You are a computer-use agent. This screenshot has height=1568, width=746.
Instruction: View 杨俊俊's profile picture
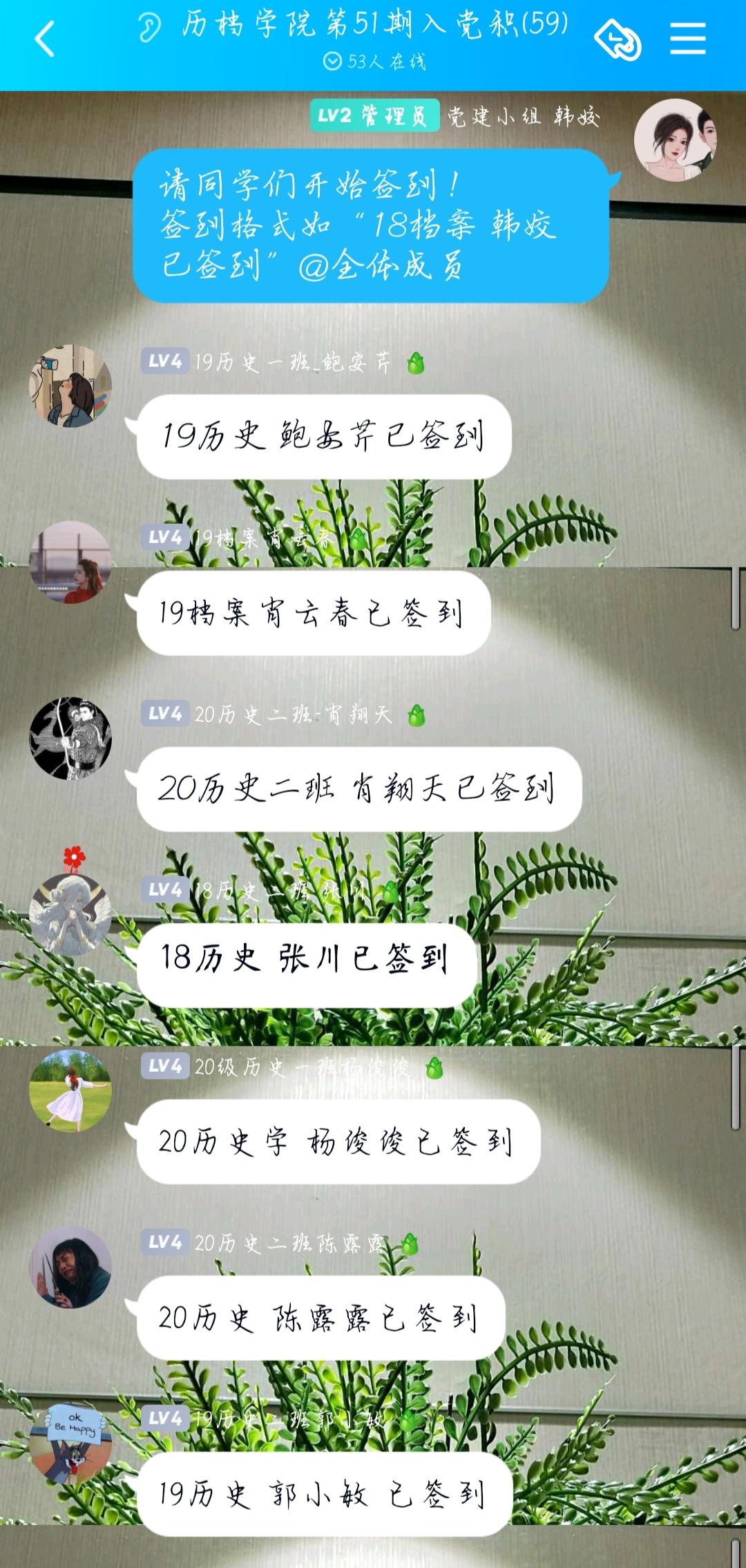pos(70,1090)
